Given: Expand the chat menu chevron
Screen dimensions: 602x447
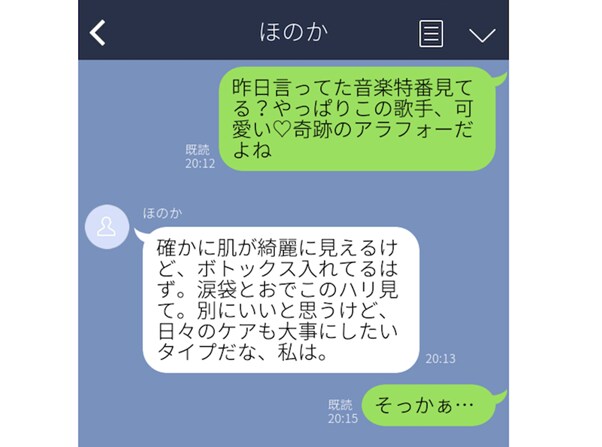Looking at the screenshot, I should click(482, 34).
